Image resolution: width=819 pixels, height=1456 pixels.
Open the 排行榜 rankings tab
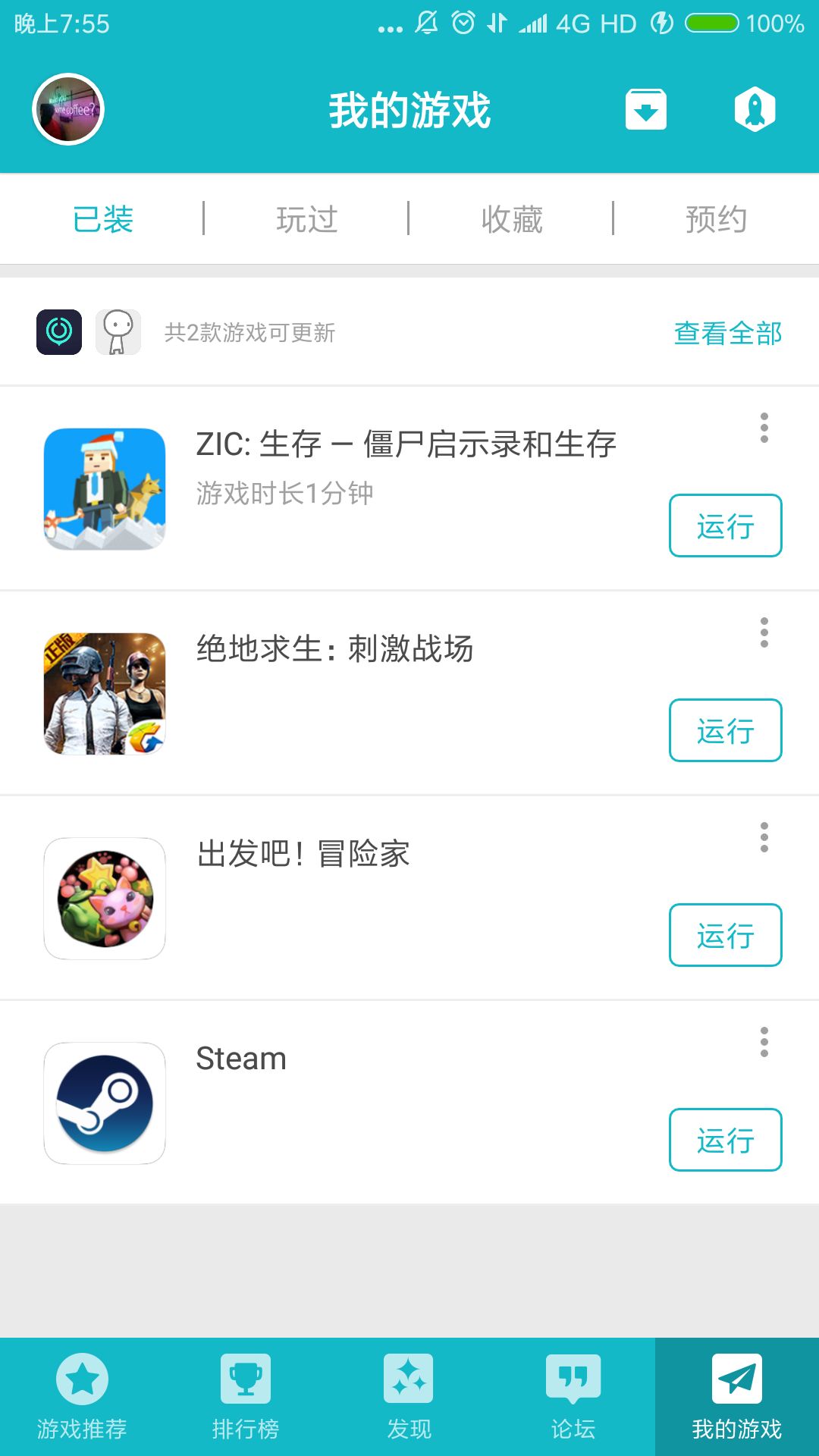point(246,1397)
